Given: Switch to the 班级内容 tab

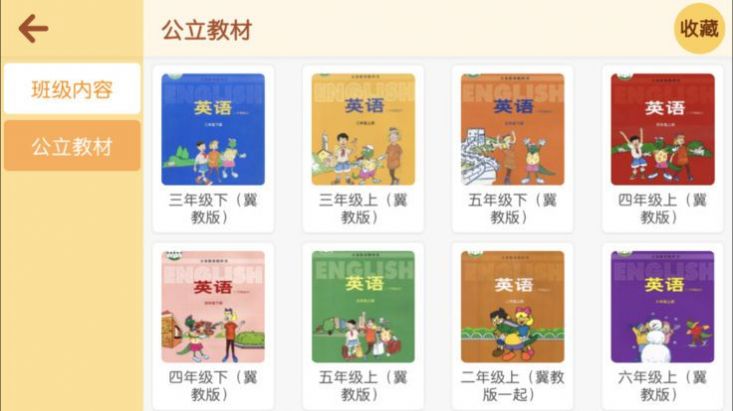Looking at the screenshot, I should tap(72, 90).
